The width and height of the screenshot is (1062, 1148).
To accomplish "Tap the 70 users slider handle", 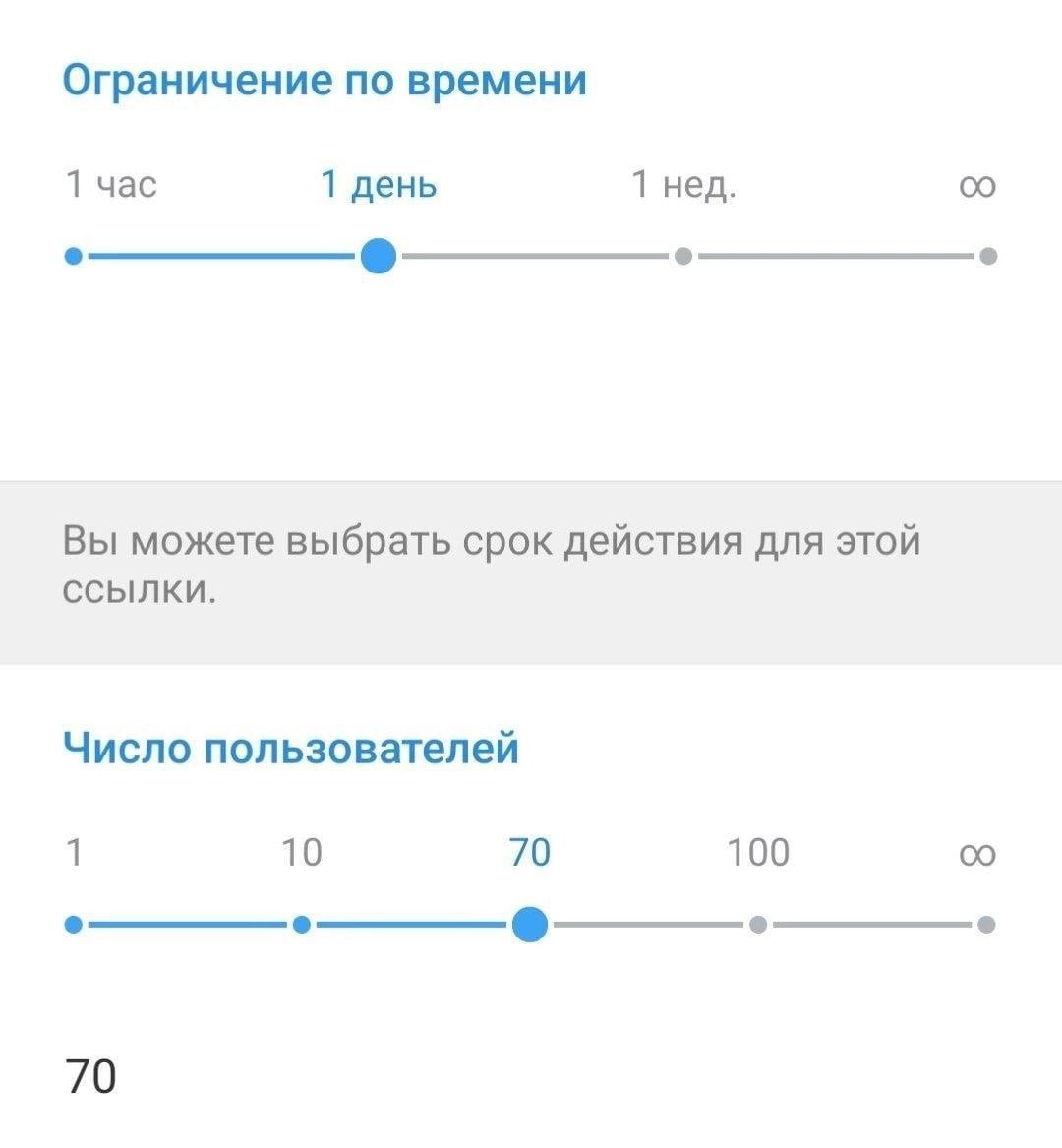I will point(530,925).
